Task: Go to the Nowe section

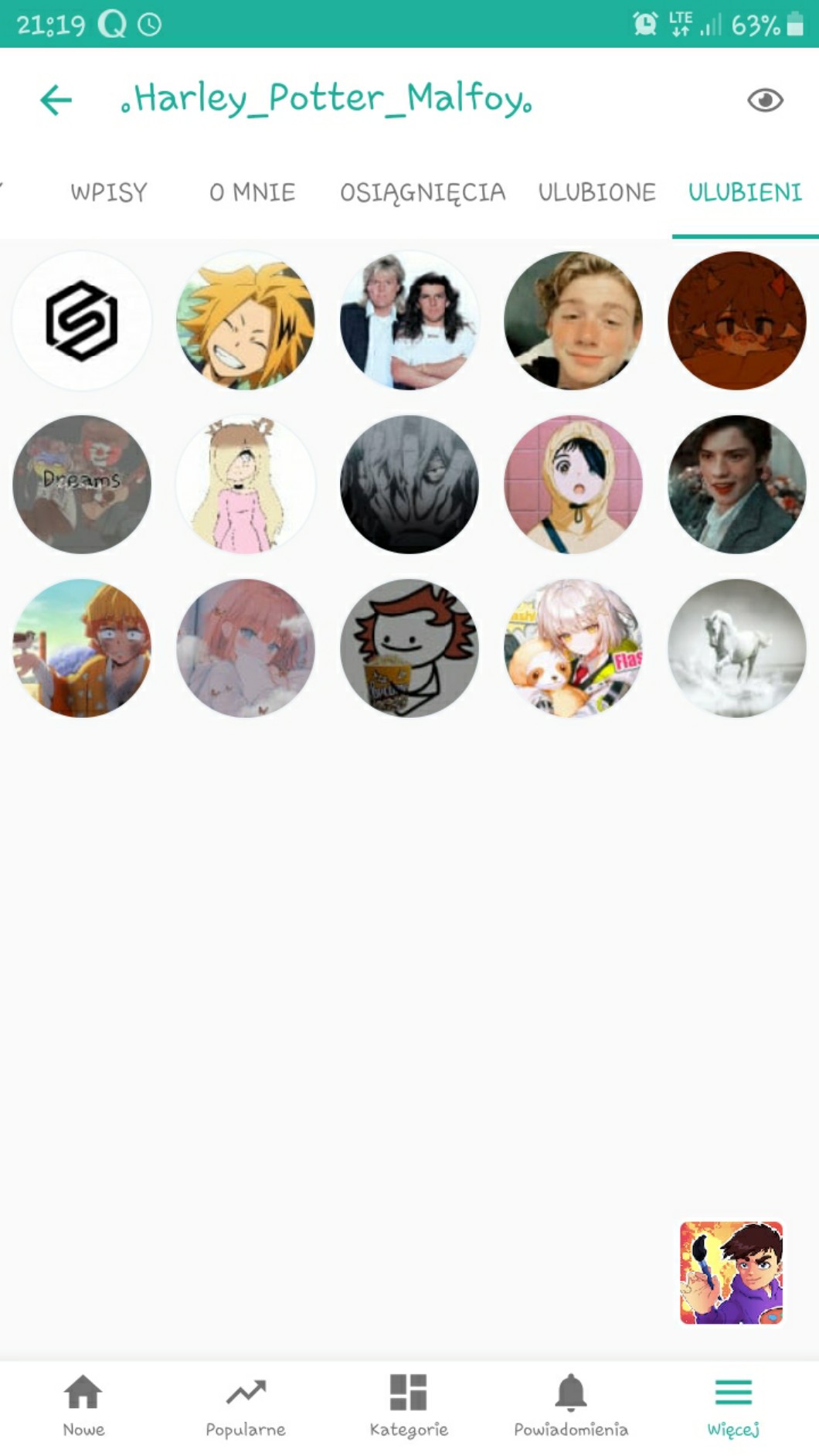Action: pos(83,1406)
